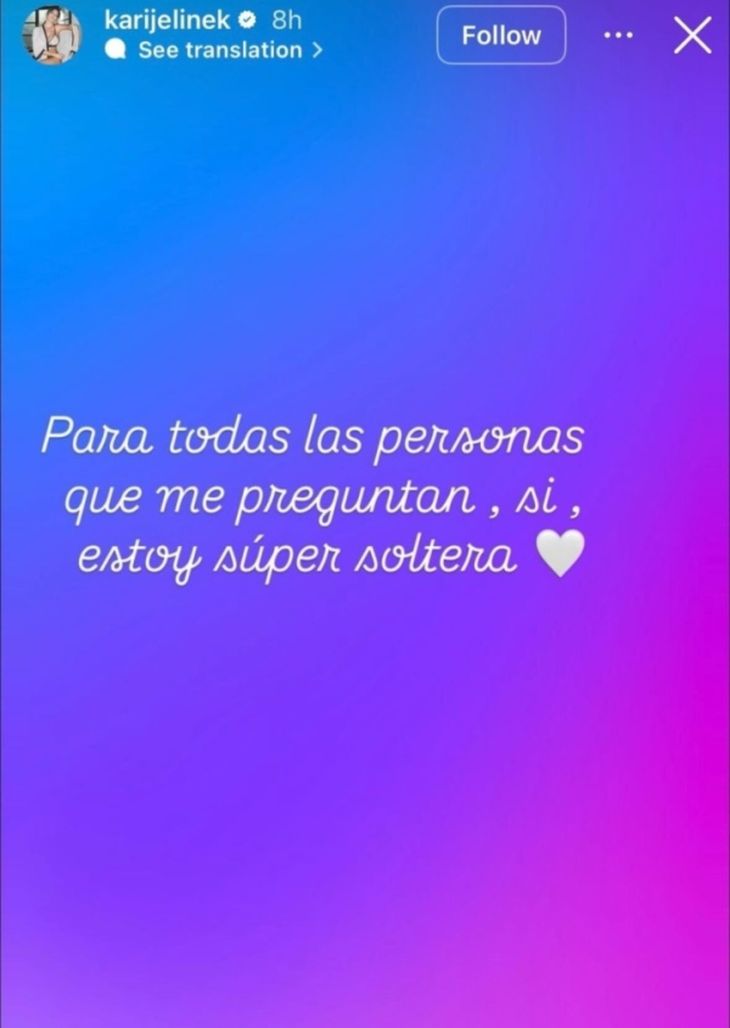Close the story viewer
Viewport: 730px width, 1028px height.
(692, 36)
